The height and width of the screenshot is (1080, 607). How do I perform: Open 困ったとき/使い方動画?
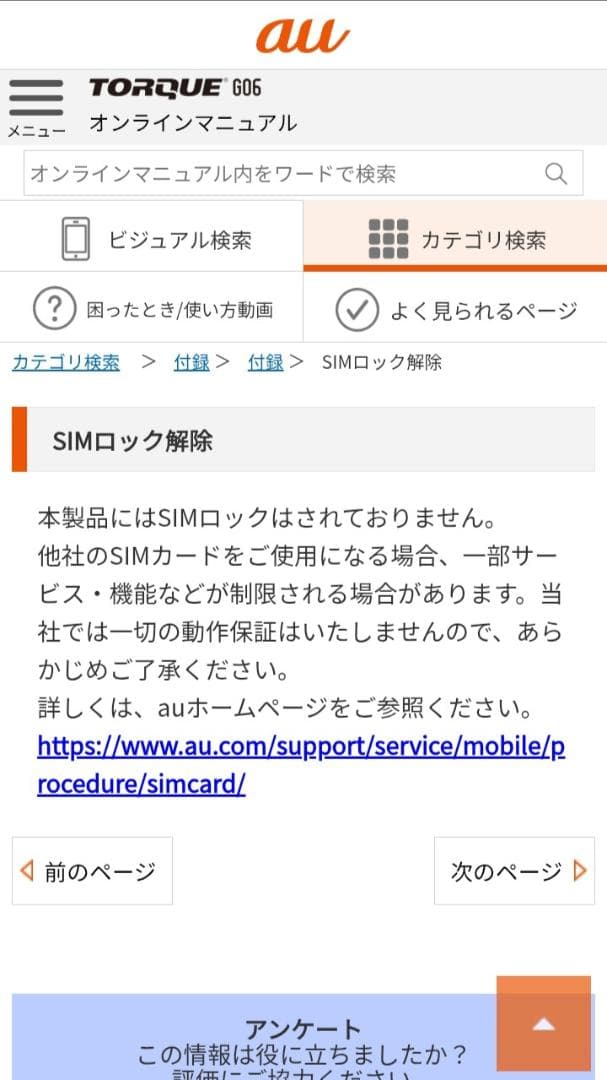coord(152,309)
